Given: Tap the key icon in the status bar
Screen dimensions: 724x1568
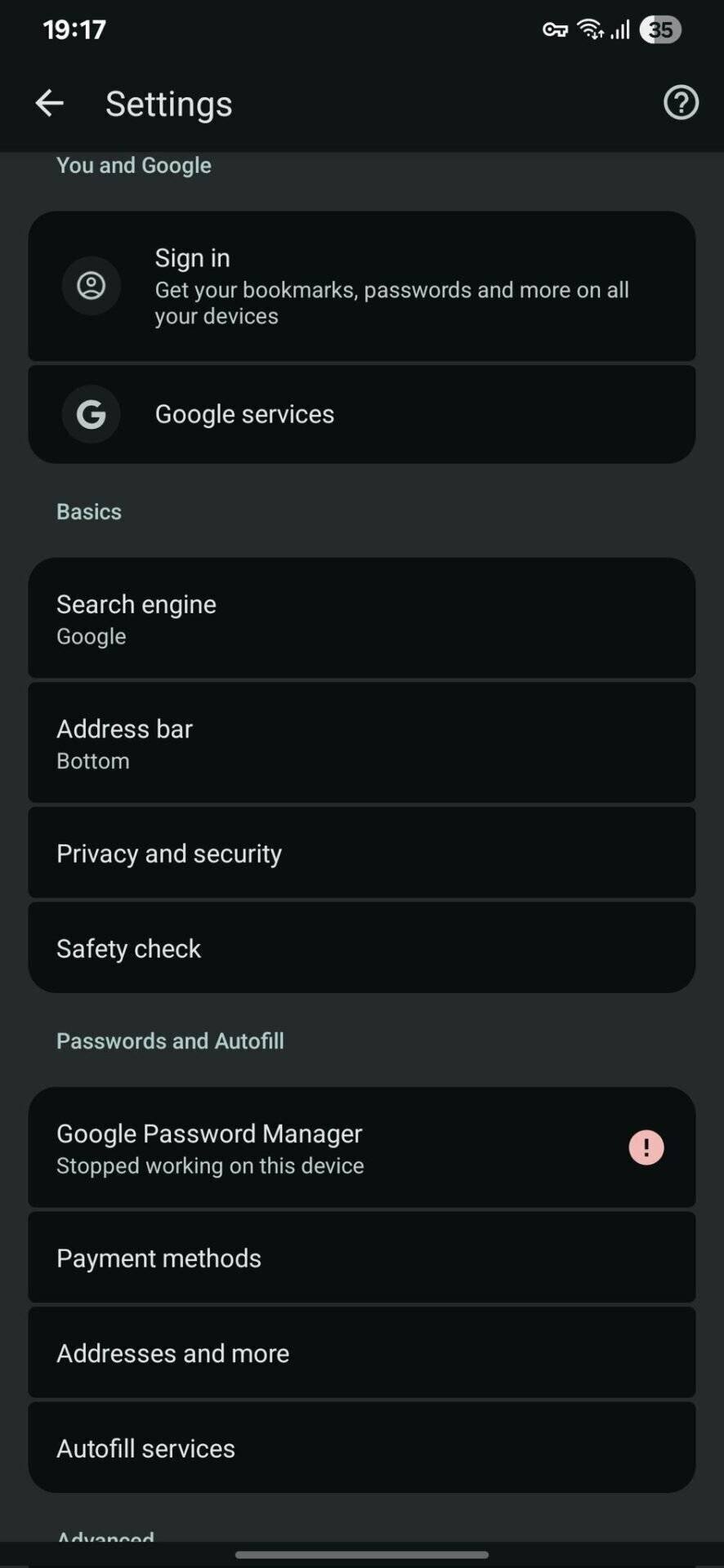Looking at the screenshot, I should (x=555, y=29).
